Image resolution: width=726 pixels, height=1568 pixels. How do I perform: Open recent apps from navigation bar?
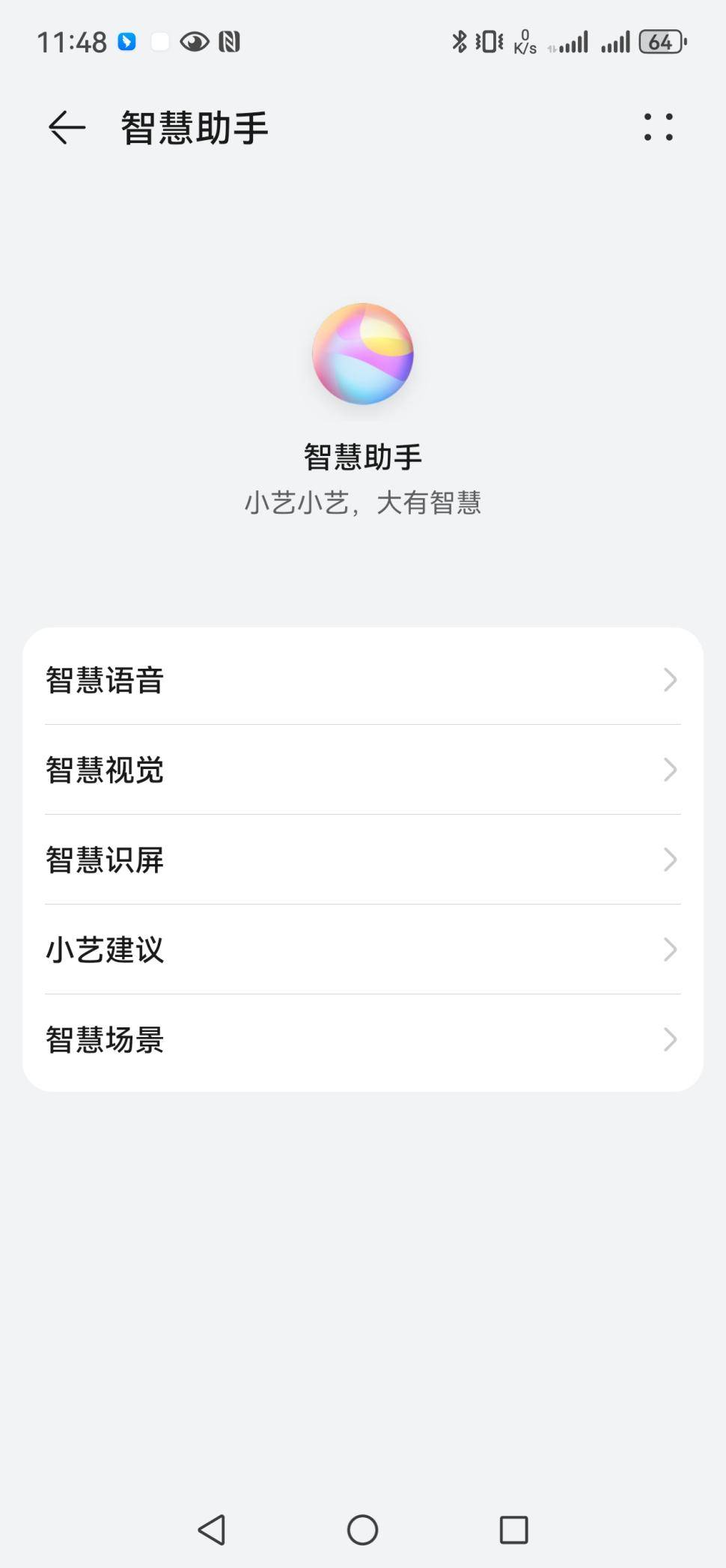[513, 1530]
